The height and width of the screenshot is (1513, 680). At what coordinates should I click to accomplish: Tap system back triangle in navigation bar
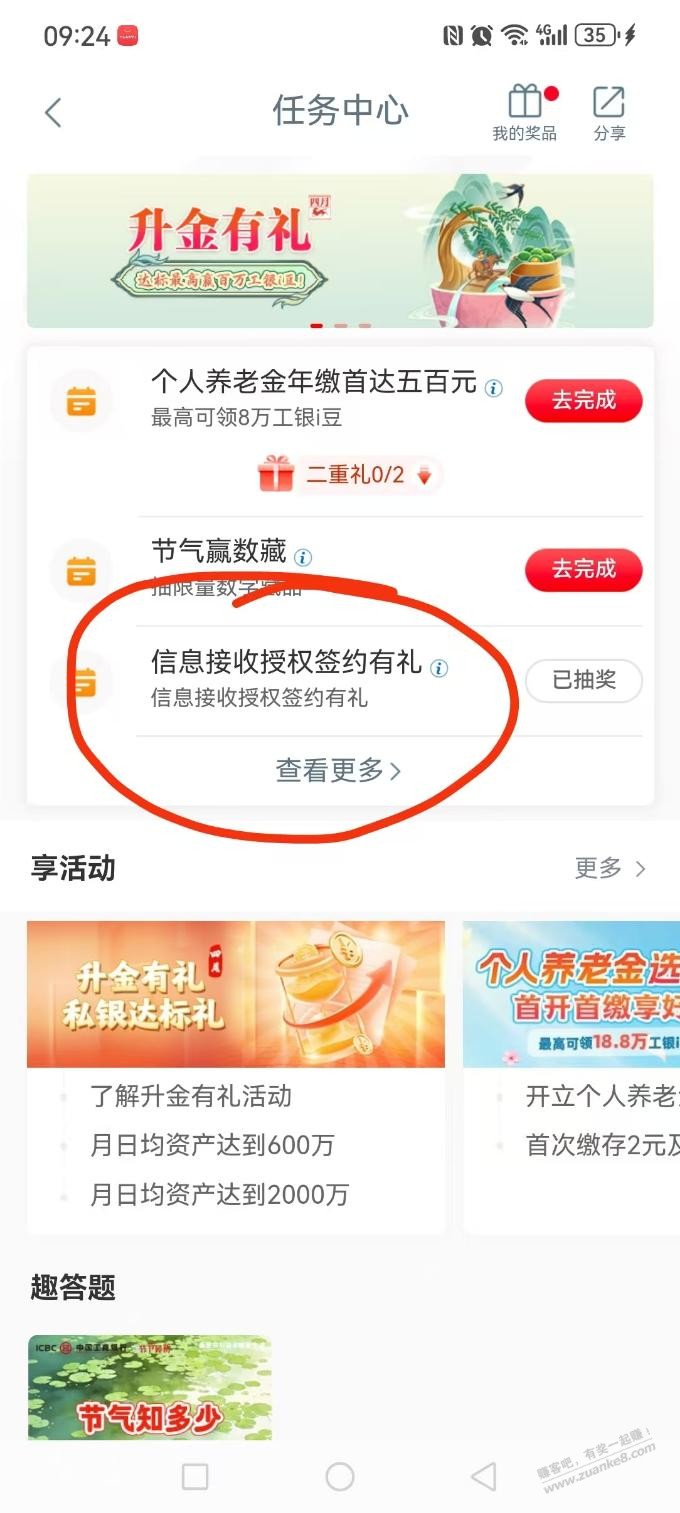[484, 1476]
